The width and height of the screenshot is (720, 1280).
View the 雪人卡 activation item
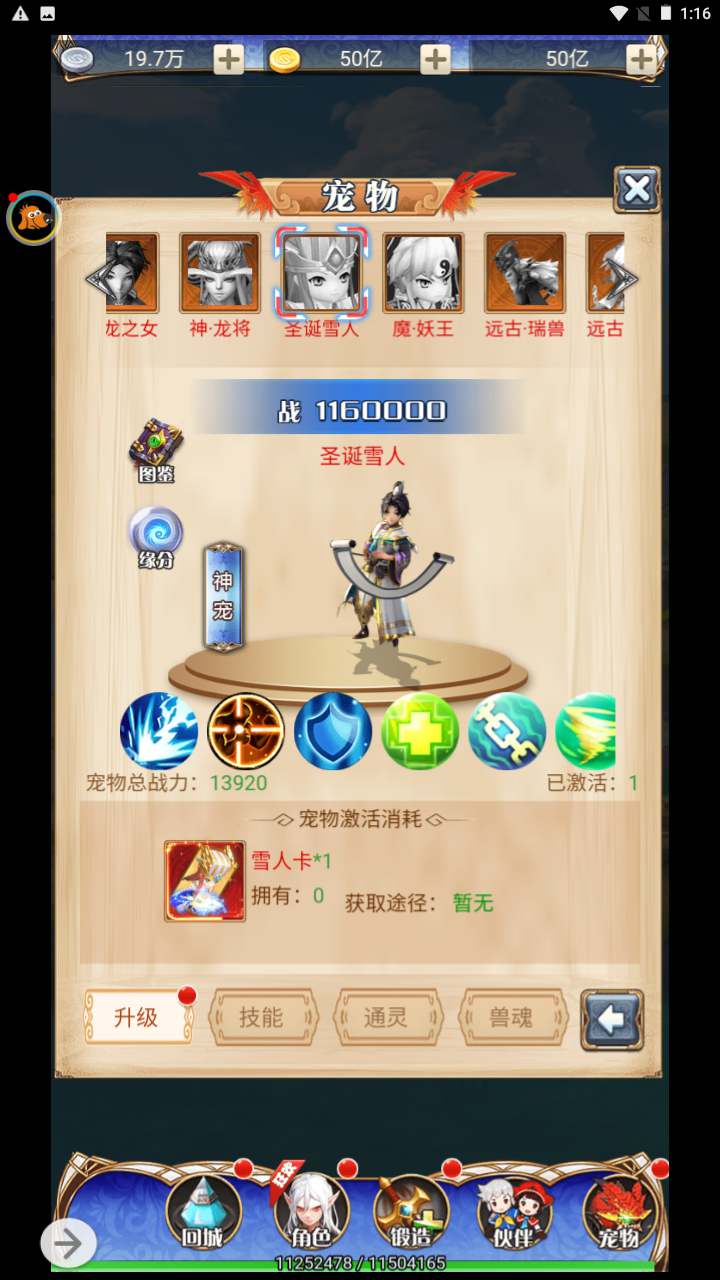(x=205, y=881)
